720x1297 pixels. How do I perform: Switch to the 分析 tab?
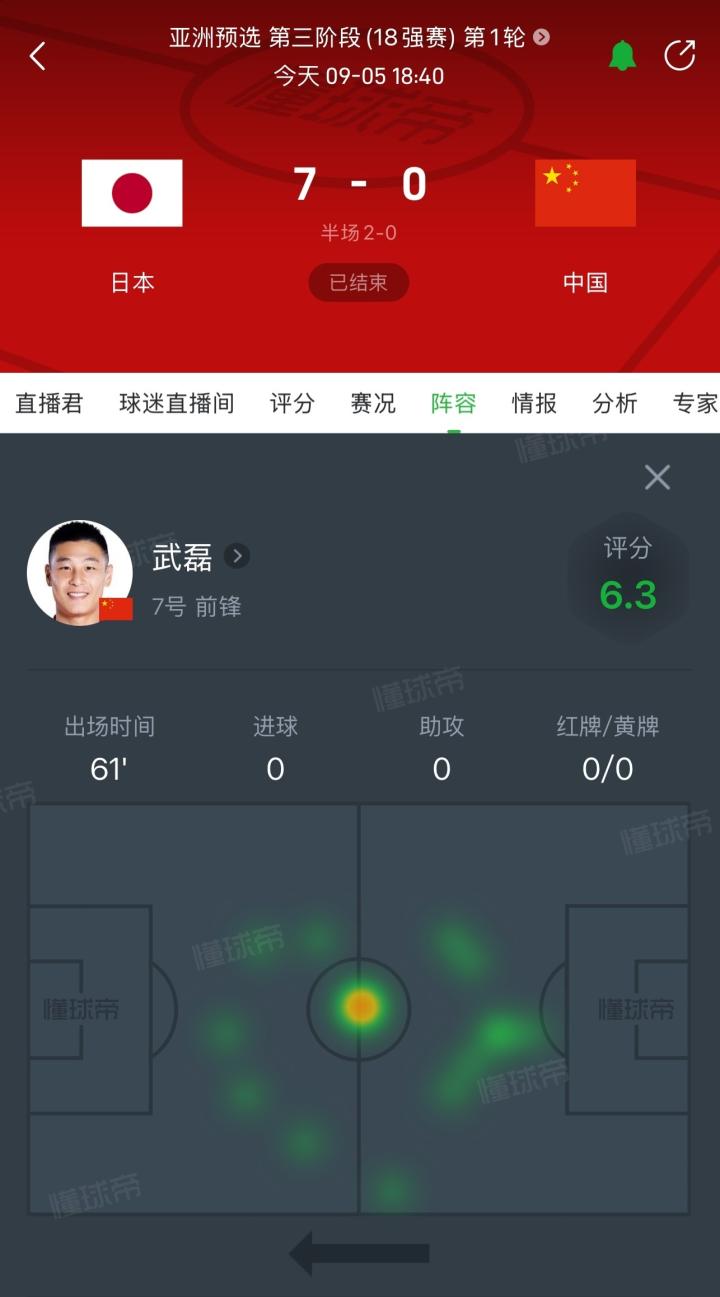coord(614,403)
